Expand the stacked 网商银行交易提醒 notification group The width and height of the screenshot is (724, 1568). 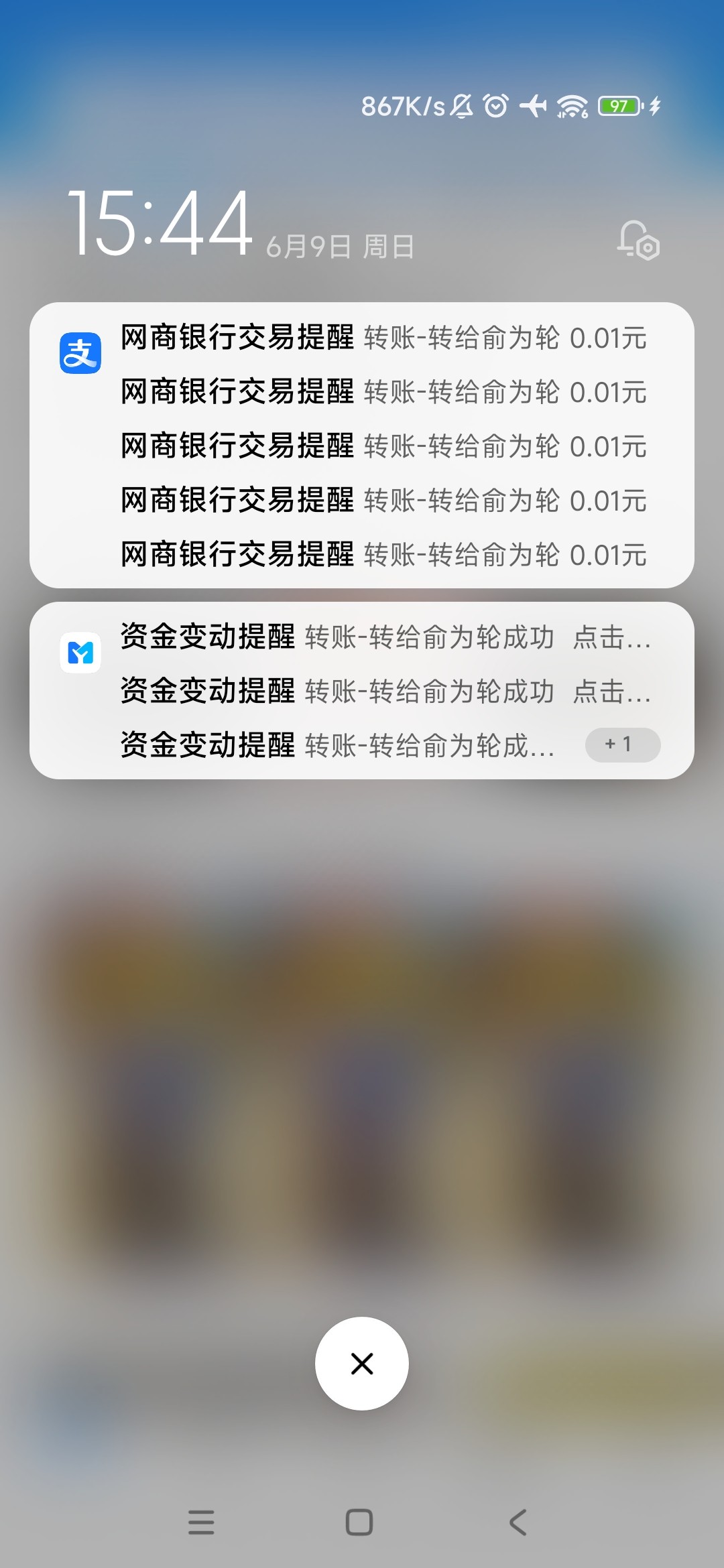(x=362, y=446)
